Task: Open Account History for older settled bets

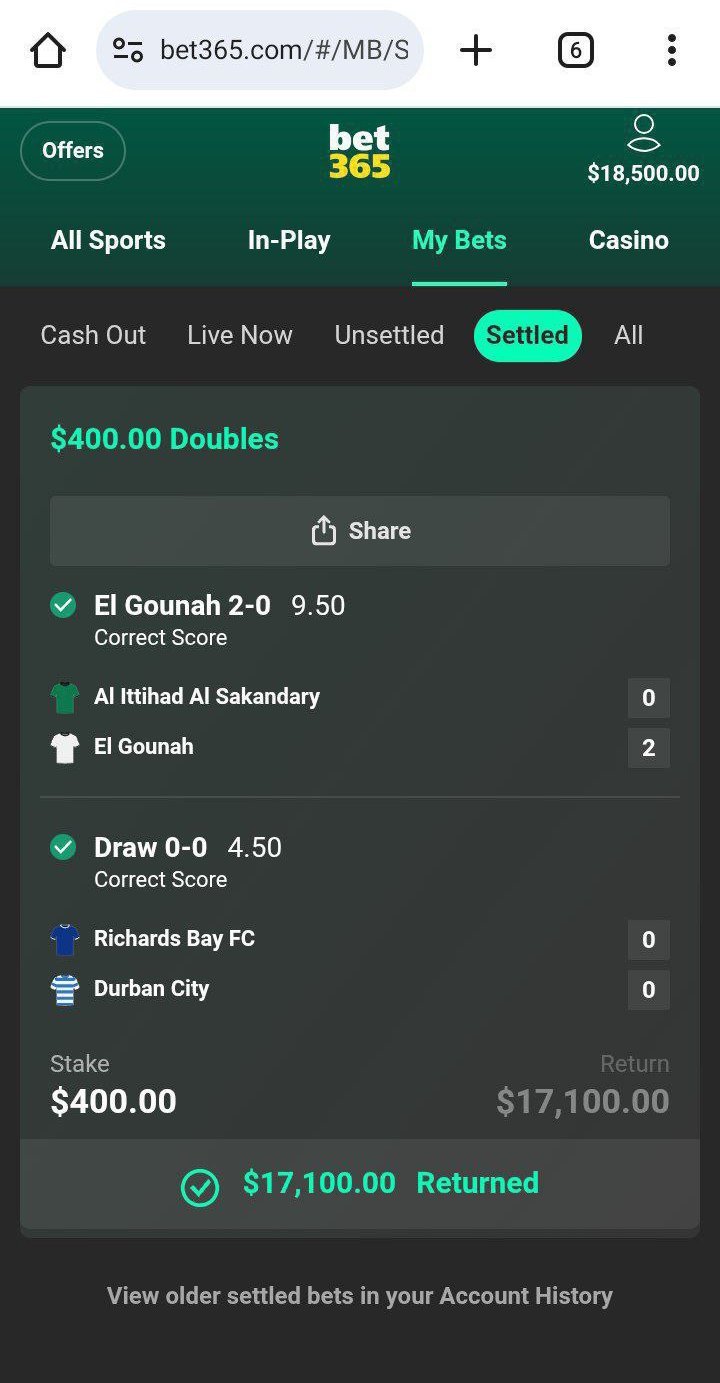Action: pyautogui.click(x=360, y=1296)
